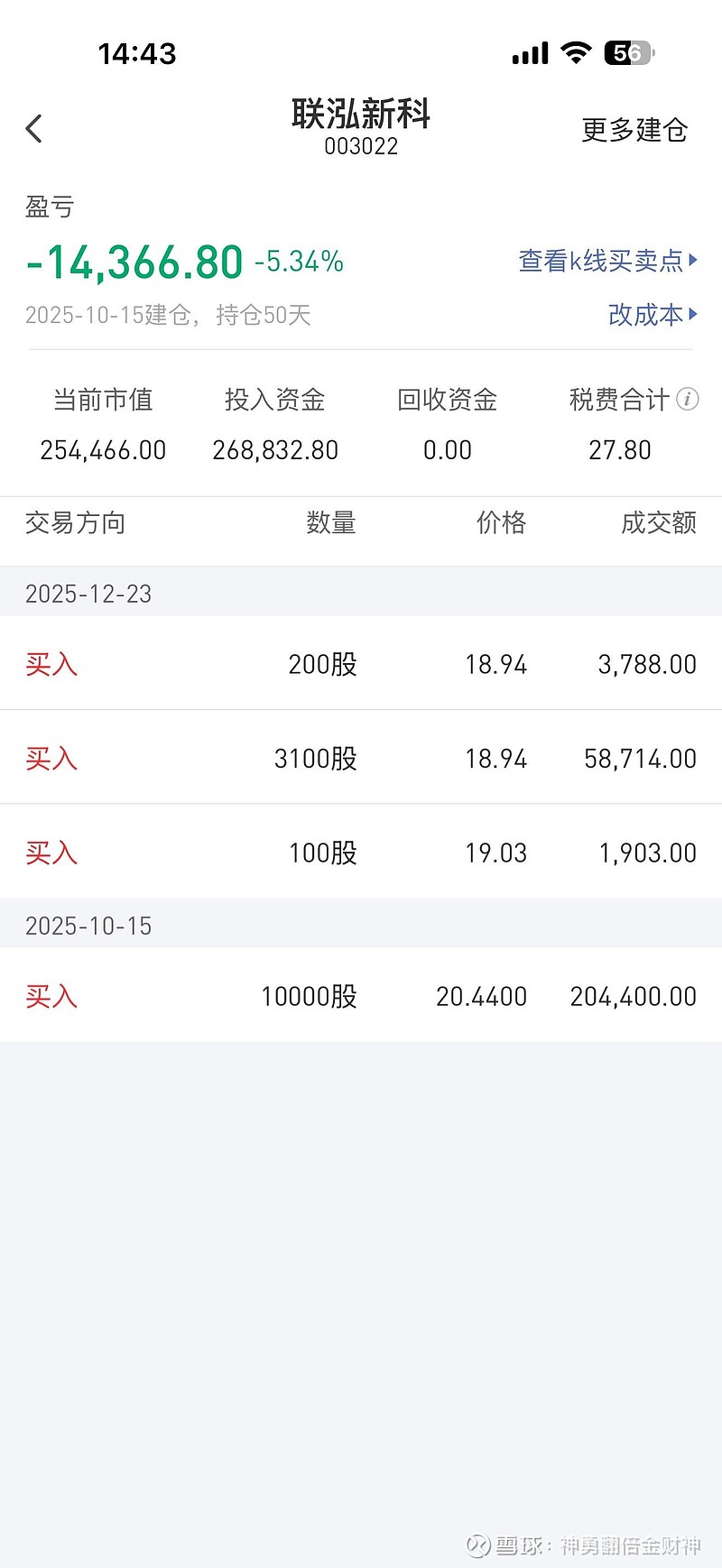Tap the arrow beside 改成本
Viewport: 722px width, 1568px height.
pyautogui.click(x=692, y=316)
